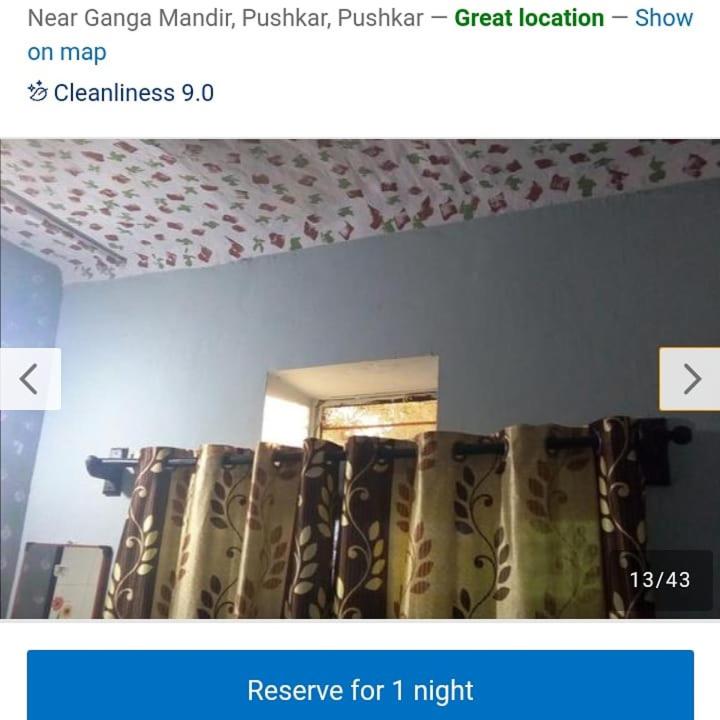Open the Show on map link
Viewport: 720px width, 720px height.
coord(663,18)
